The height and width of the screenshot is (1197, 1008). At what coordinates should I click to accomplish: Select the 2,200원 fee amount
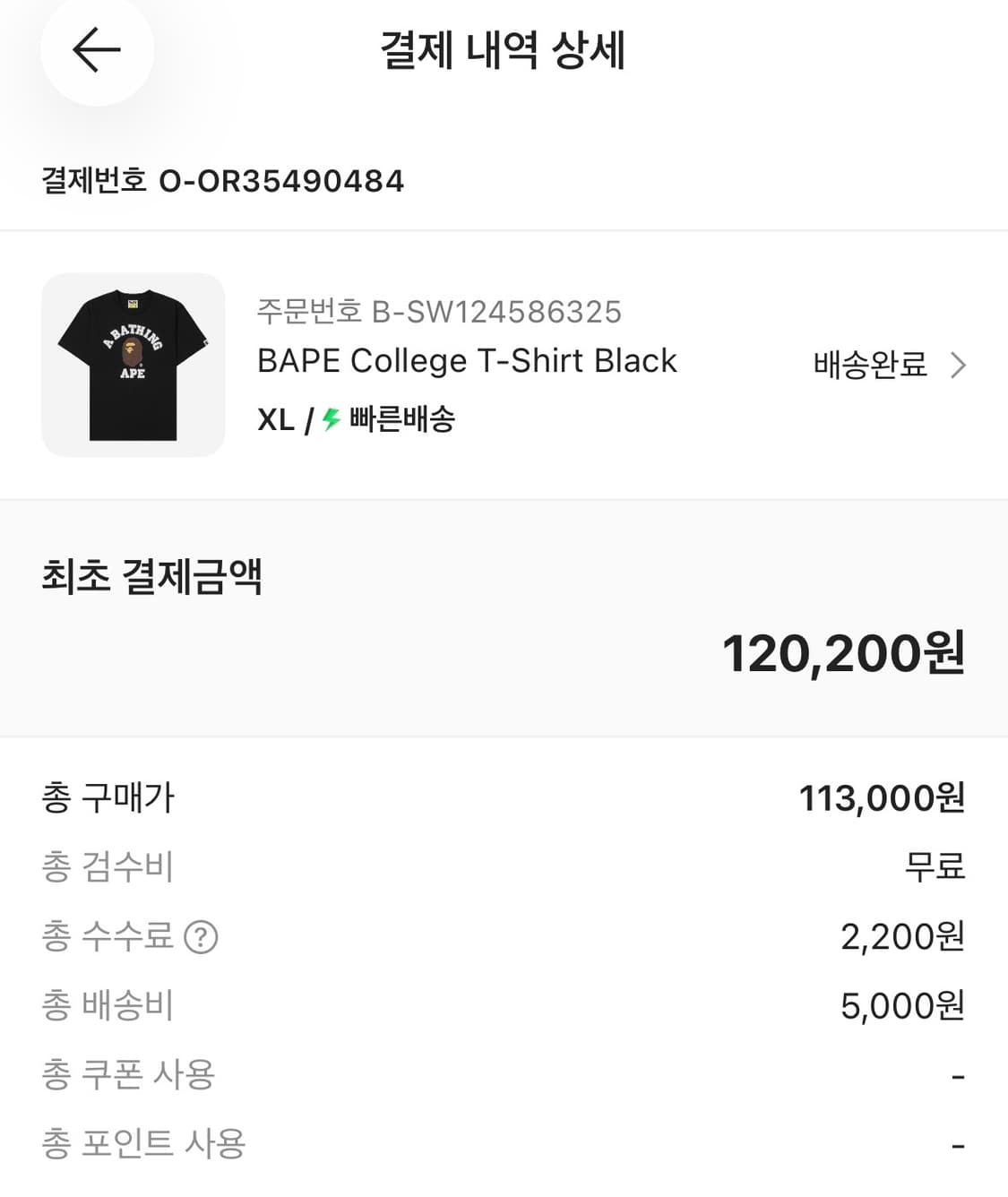[x=901, y=937]
